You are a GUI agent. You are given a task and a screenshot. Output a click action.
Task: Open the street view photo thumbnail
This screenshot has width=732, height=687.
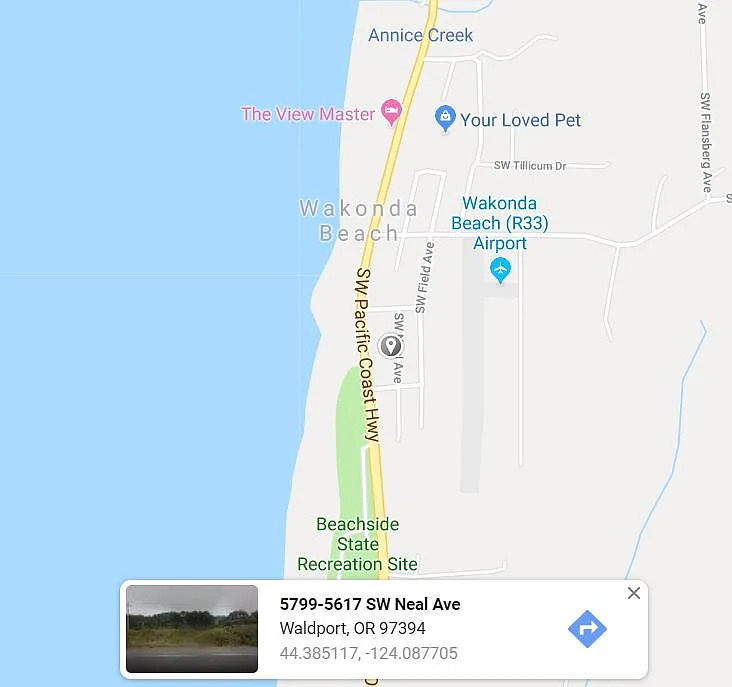[x=192, y=629]
